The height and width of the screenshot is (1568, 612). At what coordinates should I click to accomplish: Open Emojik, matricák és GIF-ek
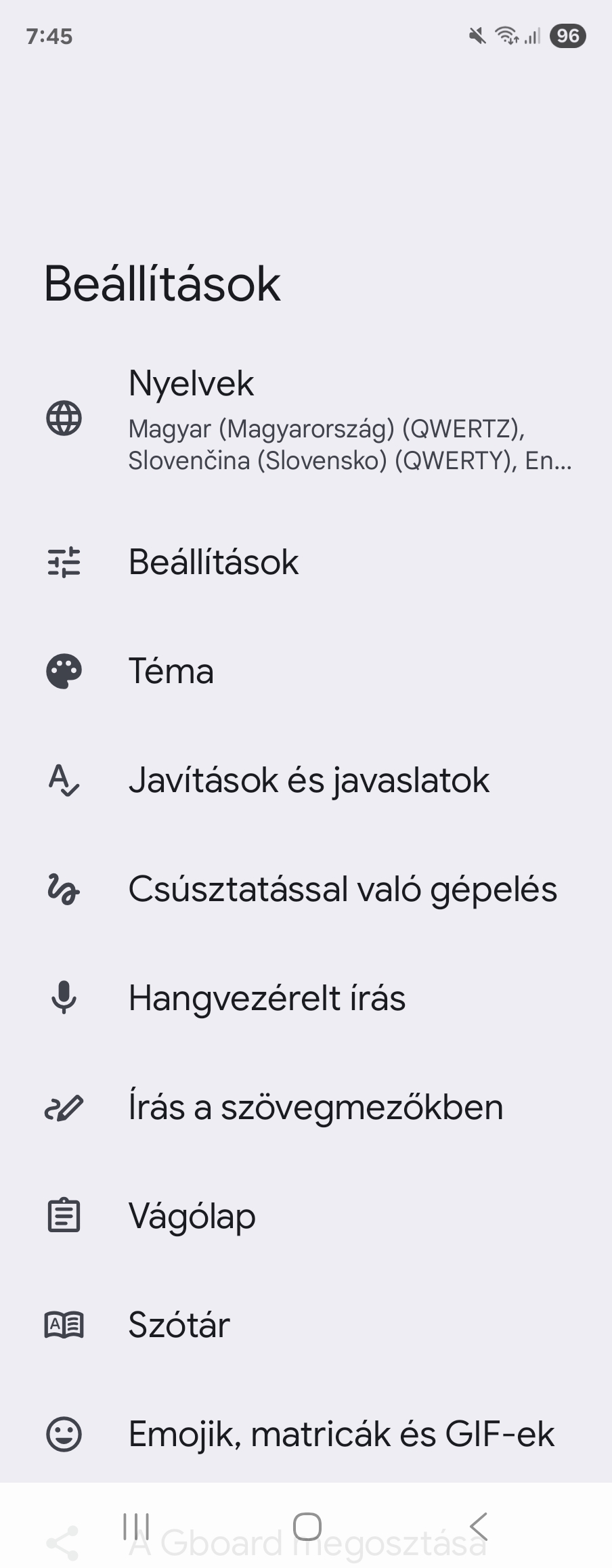[306, 1434]
